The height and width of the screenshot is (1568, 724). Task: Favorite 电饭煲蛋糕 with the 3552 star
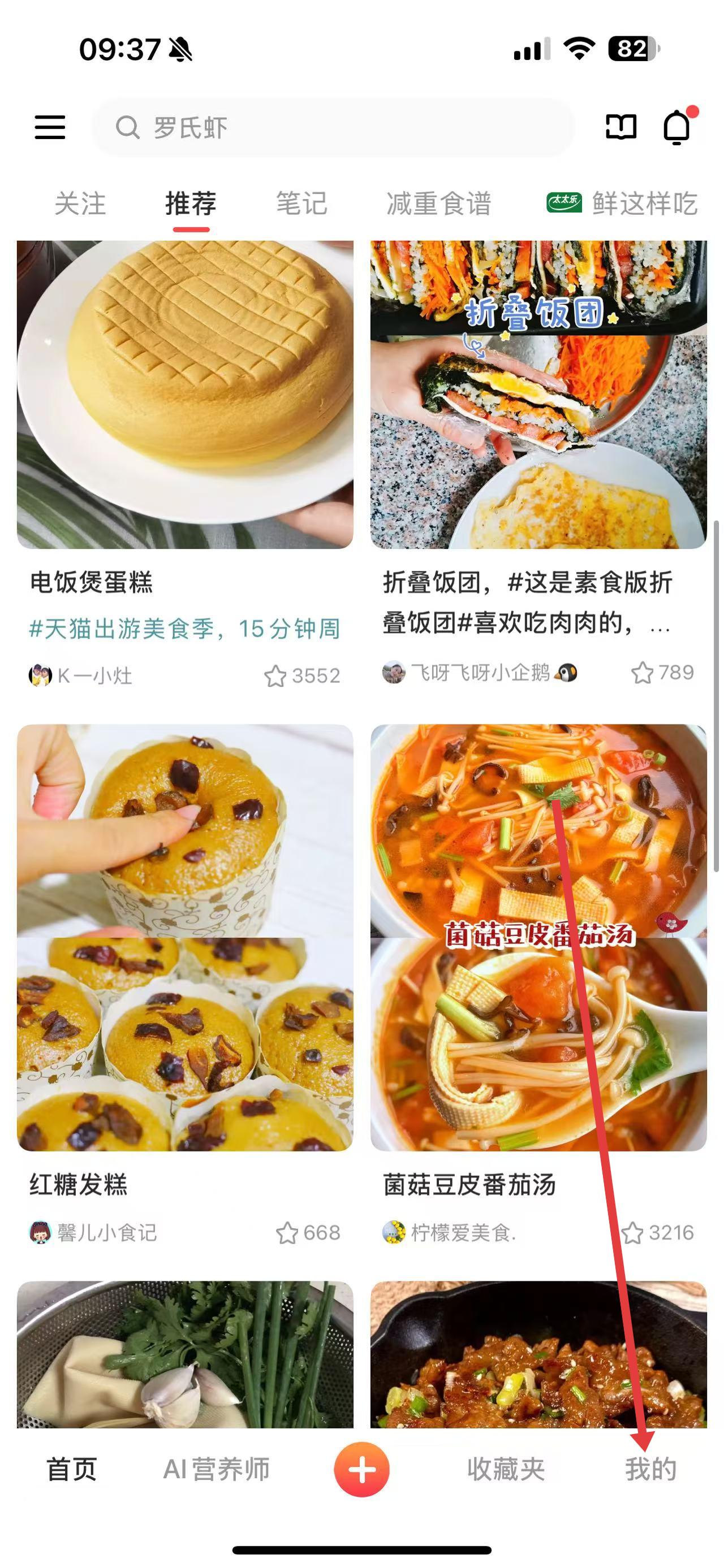275,676
